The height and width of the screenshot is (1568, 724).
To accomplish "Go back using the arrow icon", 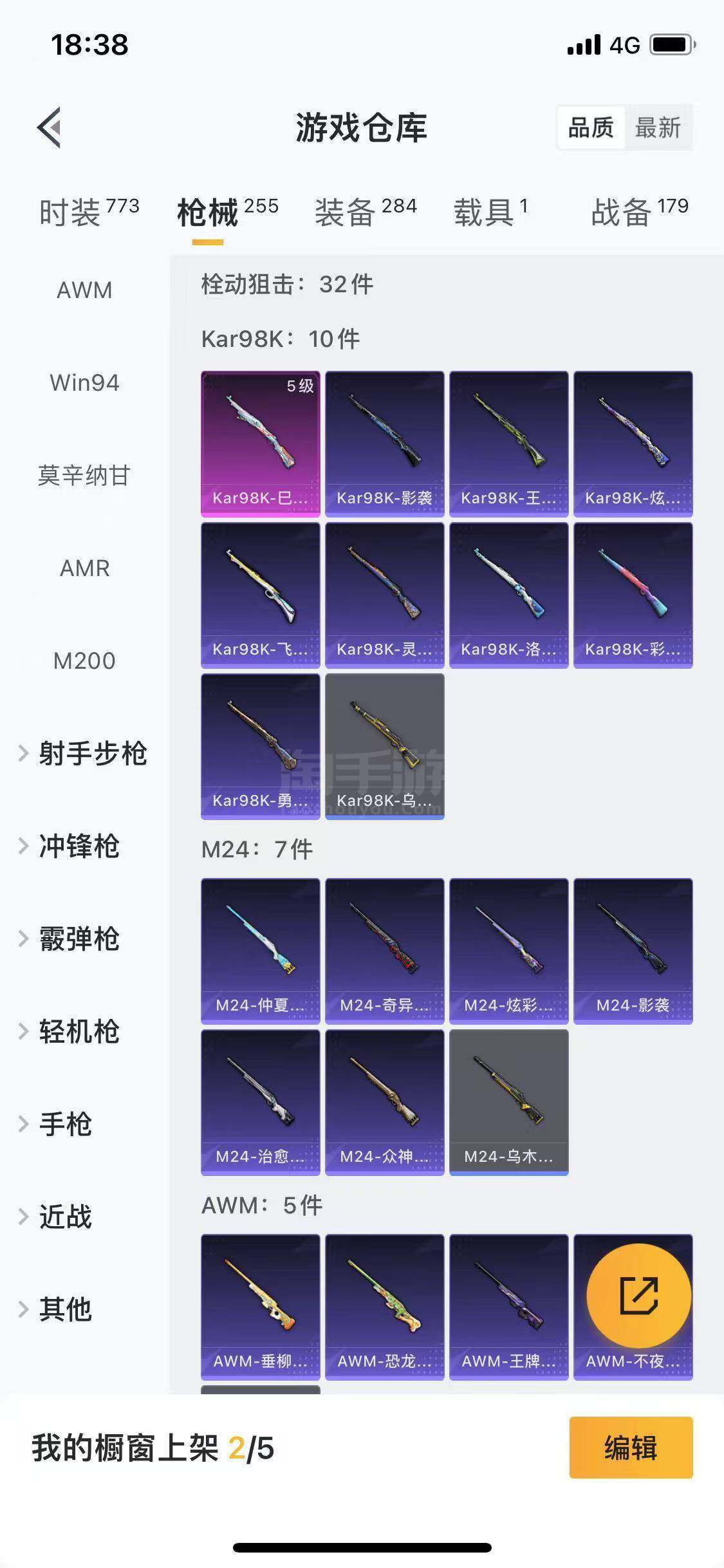I will tap(50, 127).
